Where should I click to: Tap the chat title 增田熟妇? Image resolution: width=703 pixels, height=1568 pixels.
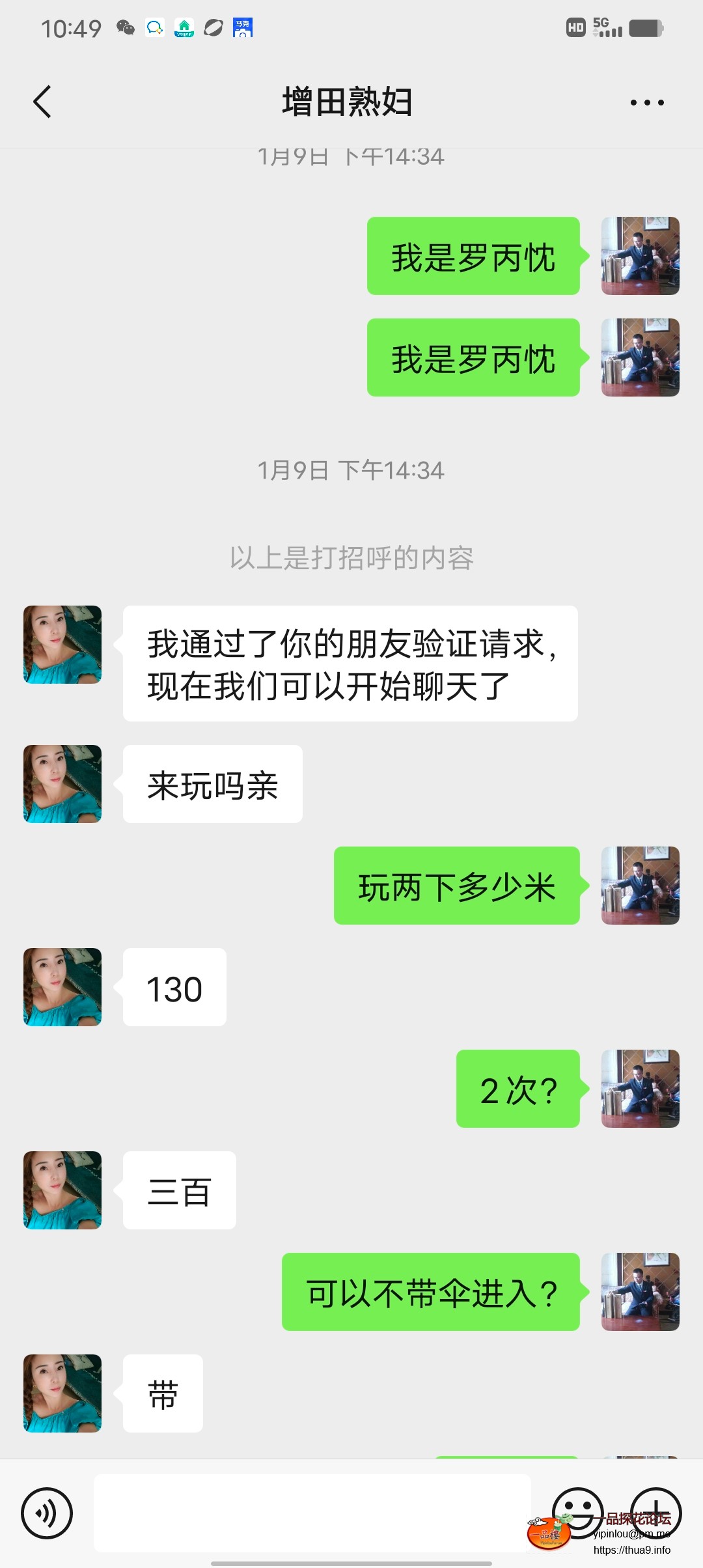[350, 102]
